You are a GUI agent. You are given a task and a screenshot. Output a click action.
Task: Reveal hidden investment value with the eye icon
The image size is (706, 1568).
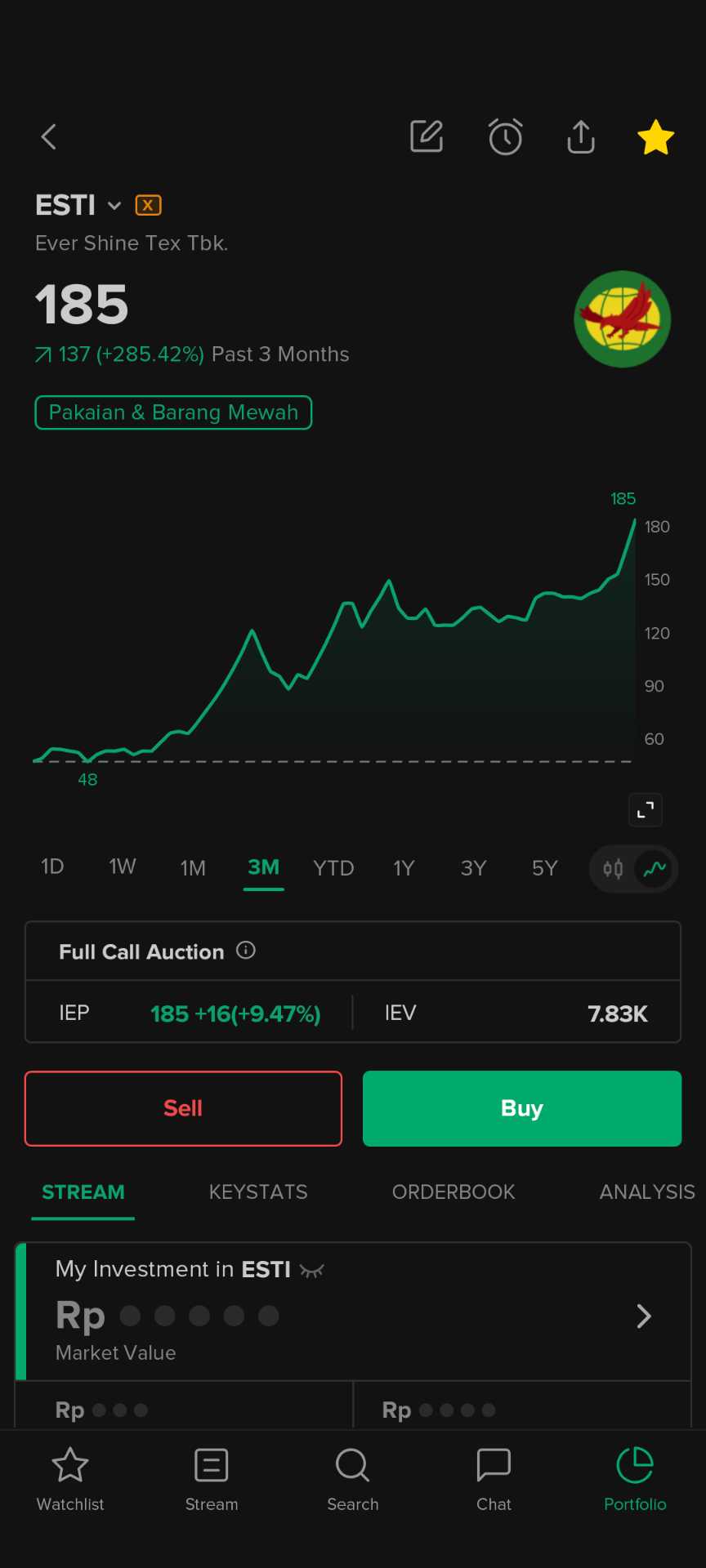312,1270
